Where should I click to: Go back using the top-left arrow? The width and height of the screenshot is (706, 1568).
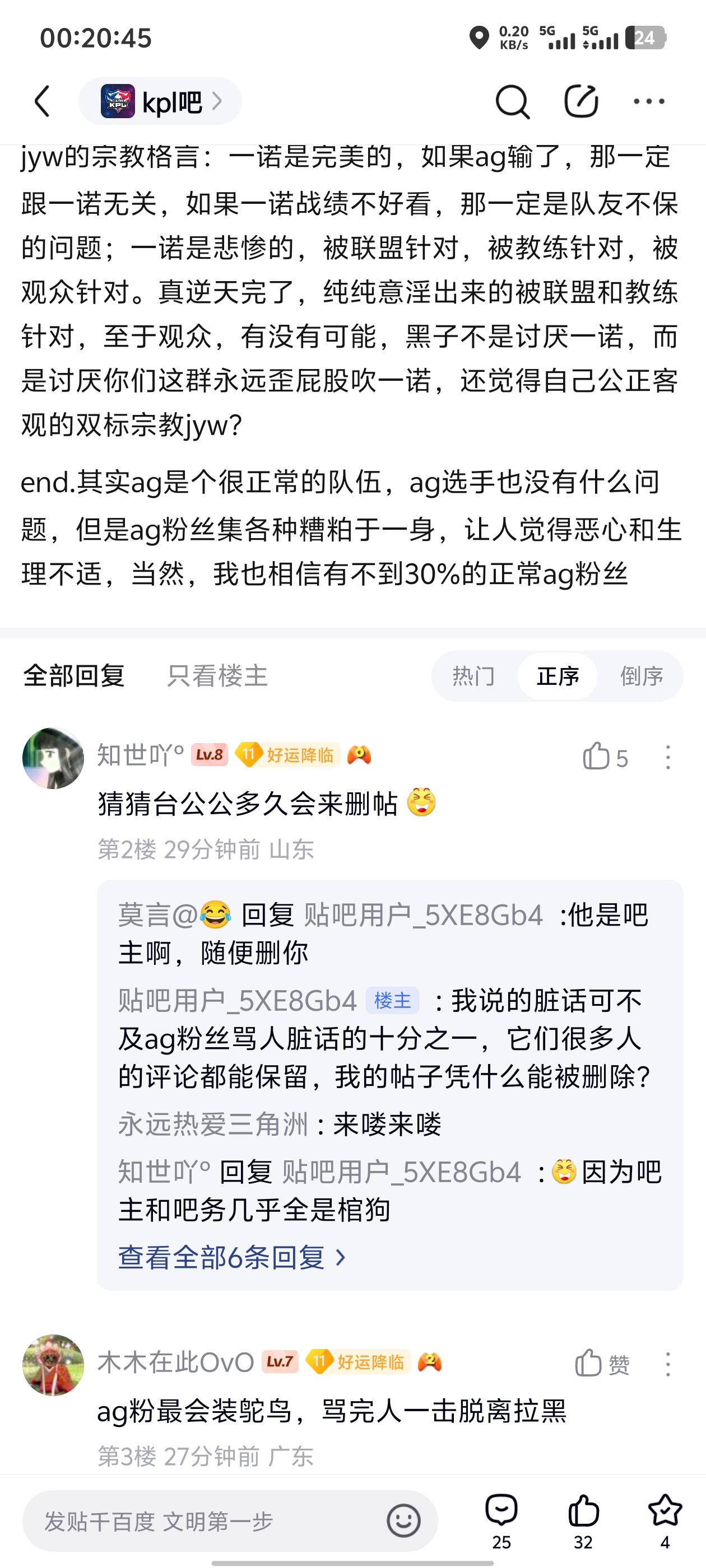(42, 101)
